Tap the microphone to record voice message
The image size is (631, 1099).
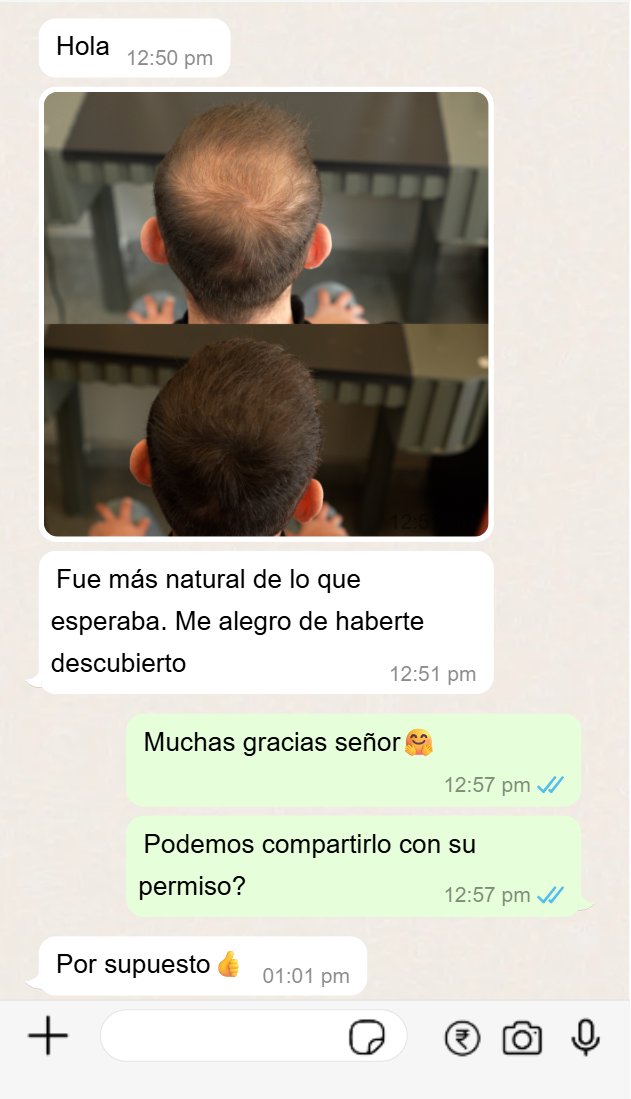point(585,1038)
